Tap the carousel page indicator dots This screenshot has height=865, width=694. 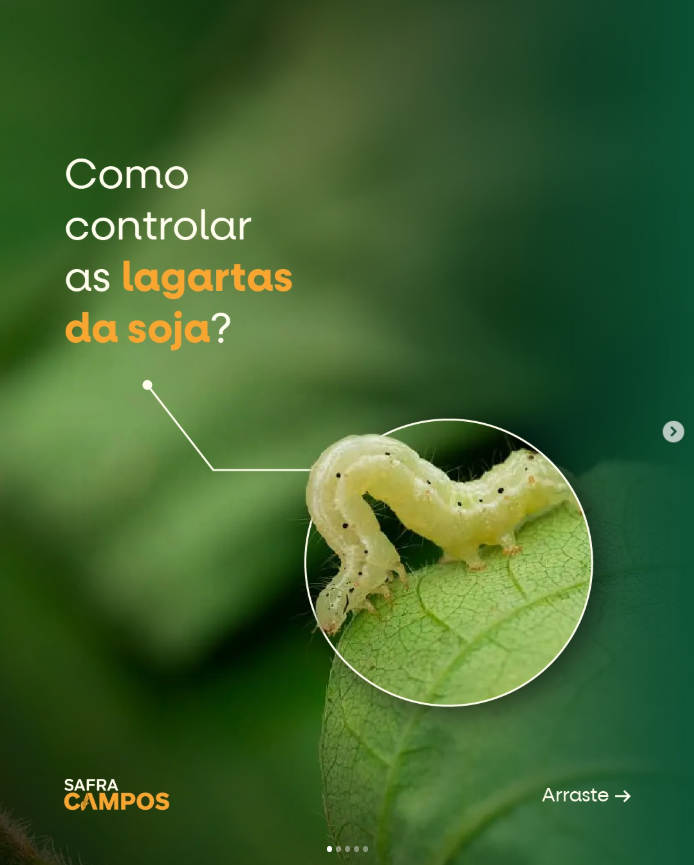[347, 849]
